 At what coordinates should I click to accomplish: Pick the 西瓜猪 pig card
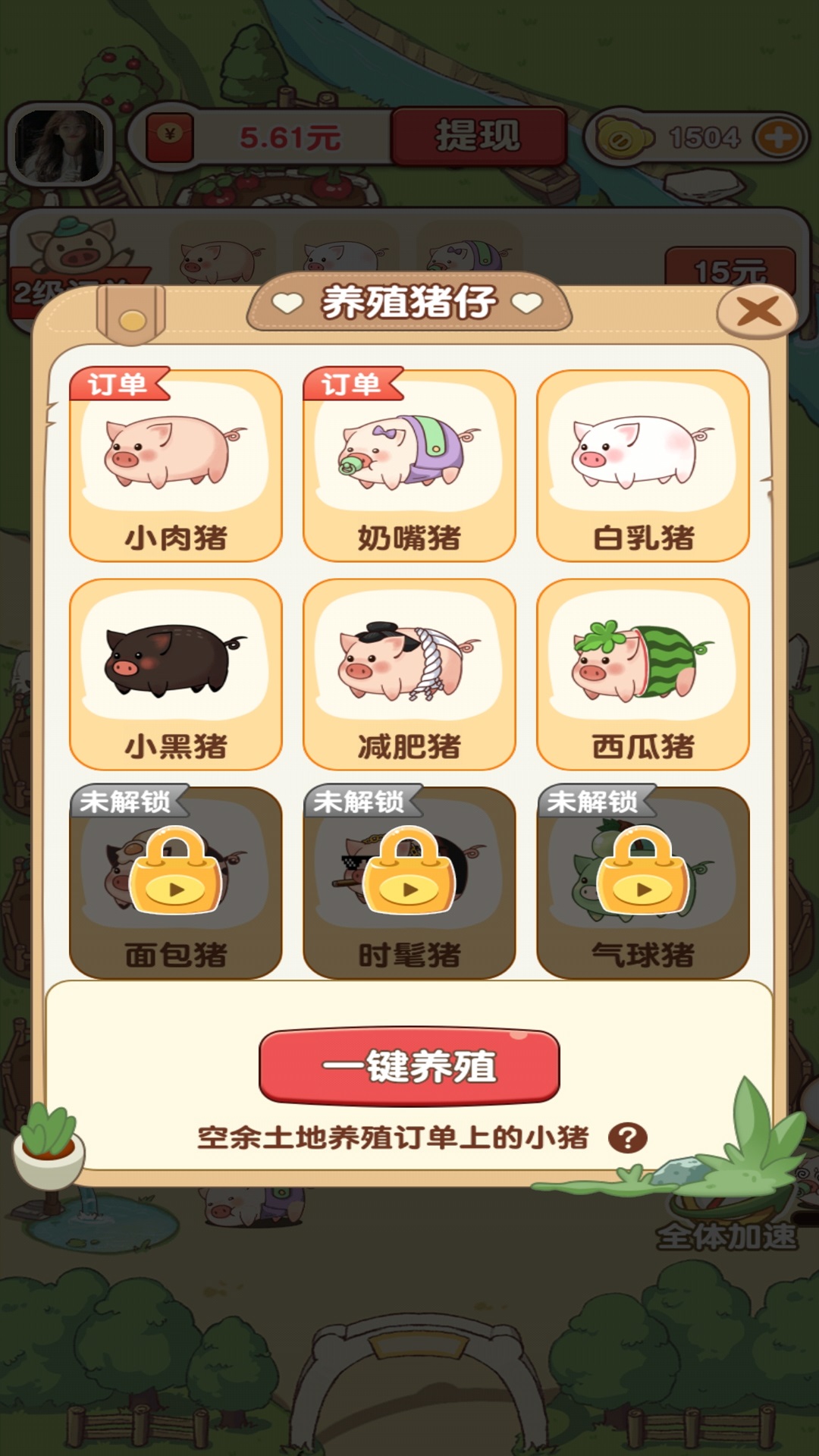(x=642, y=674)
